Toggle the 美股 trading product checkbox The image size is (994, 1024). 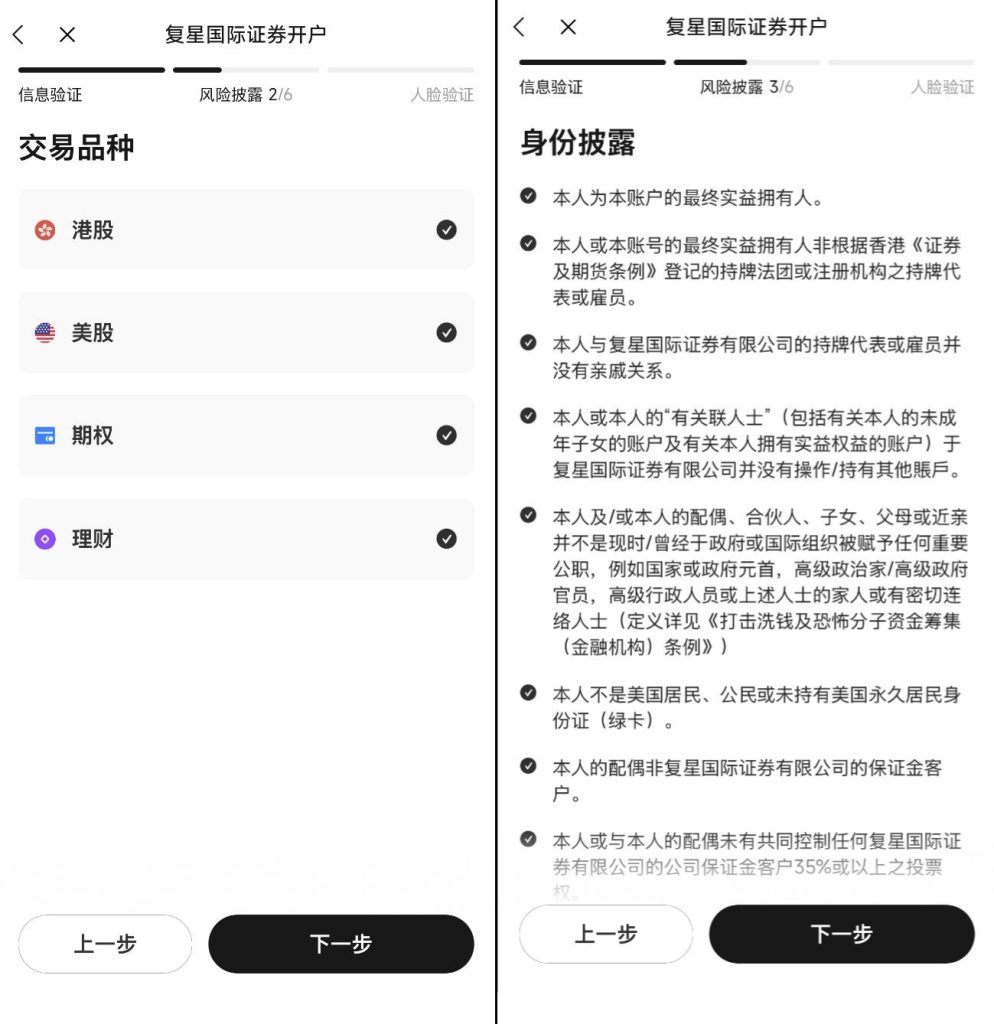[x=446, y=333]
